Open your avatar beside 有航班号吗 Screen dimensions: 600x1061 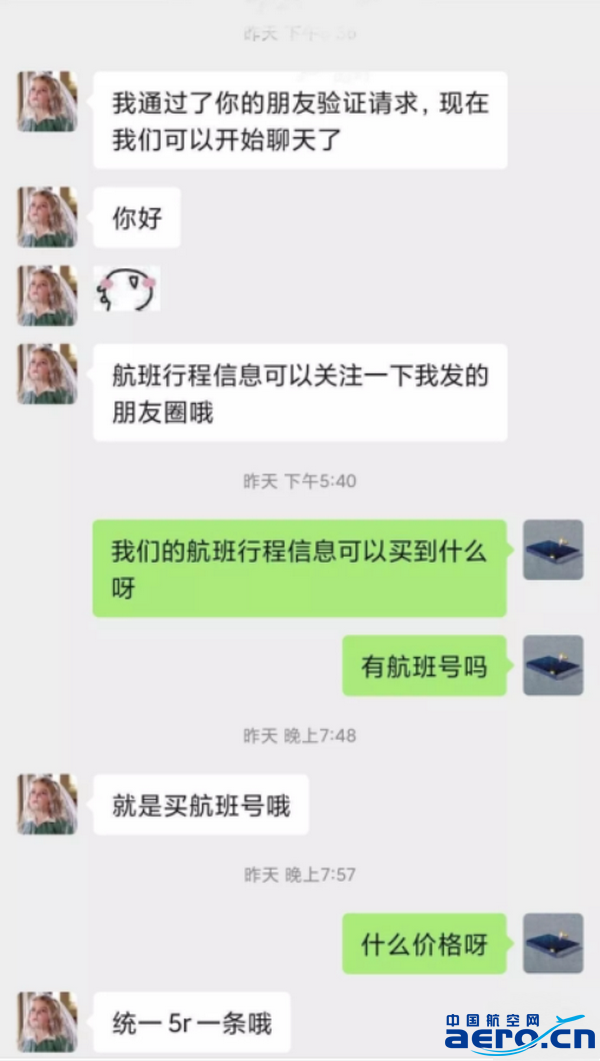pyautogui.click(x=553, y=665)
